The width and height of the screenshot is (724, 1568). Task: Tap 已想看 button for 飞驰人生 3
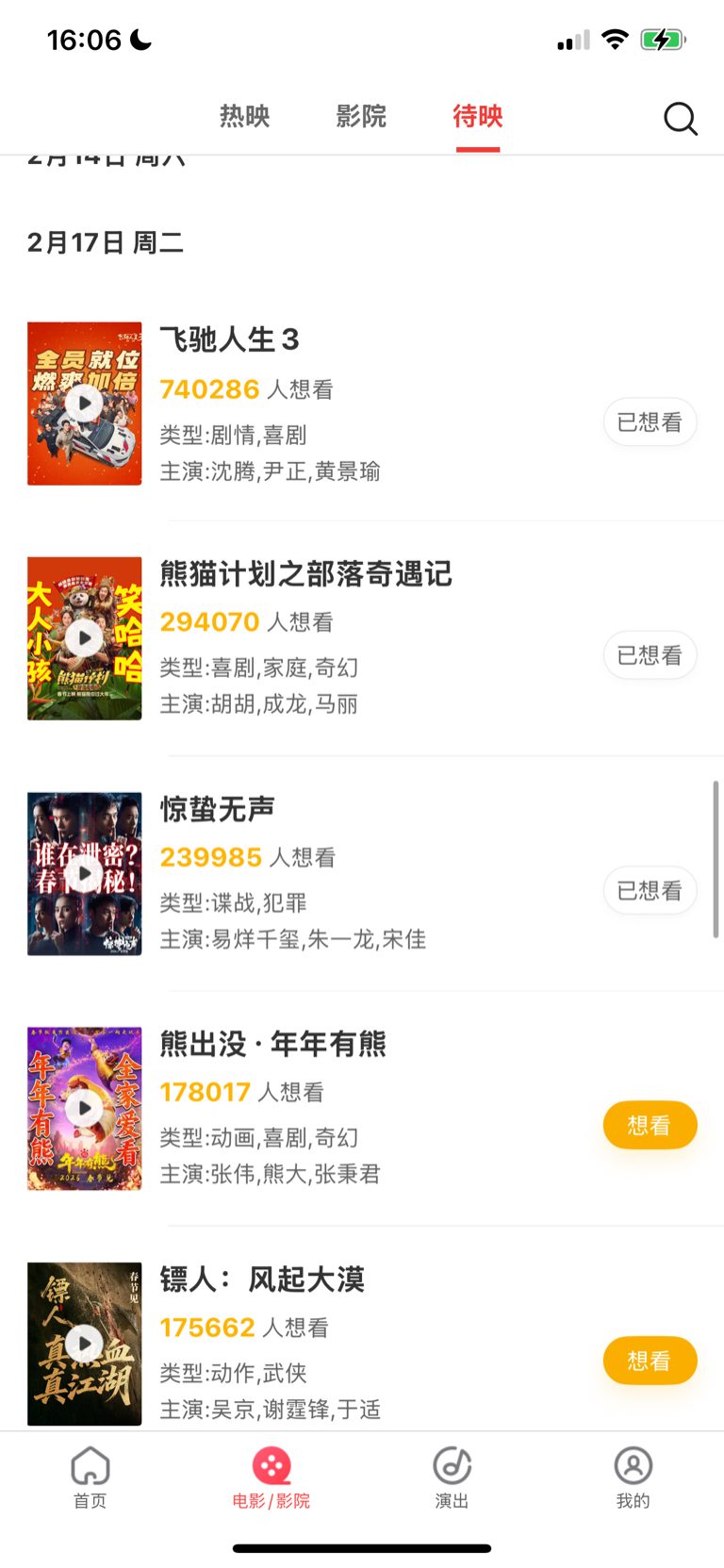click(x=650, y=422)
